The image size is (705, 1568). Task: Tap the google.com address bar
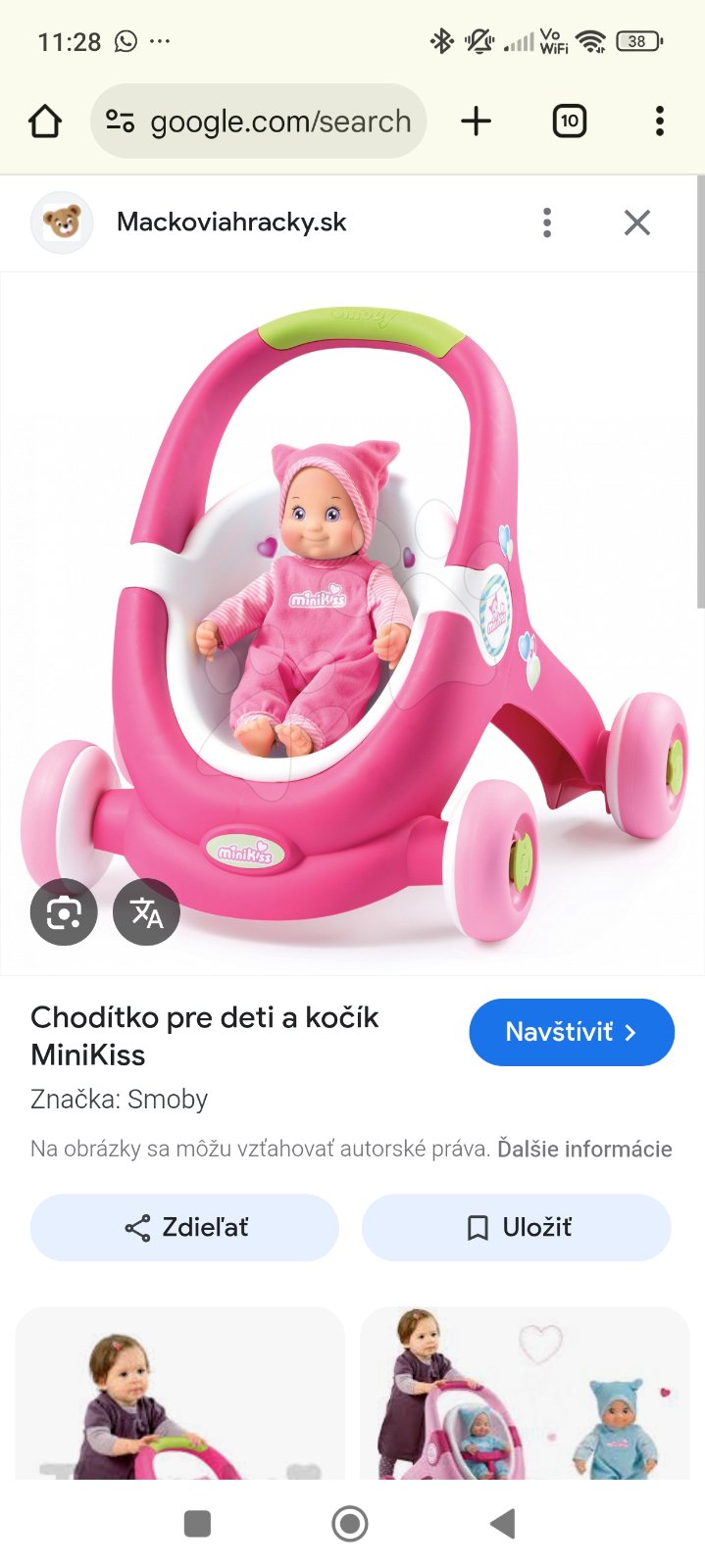(259, 122)
